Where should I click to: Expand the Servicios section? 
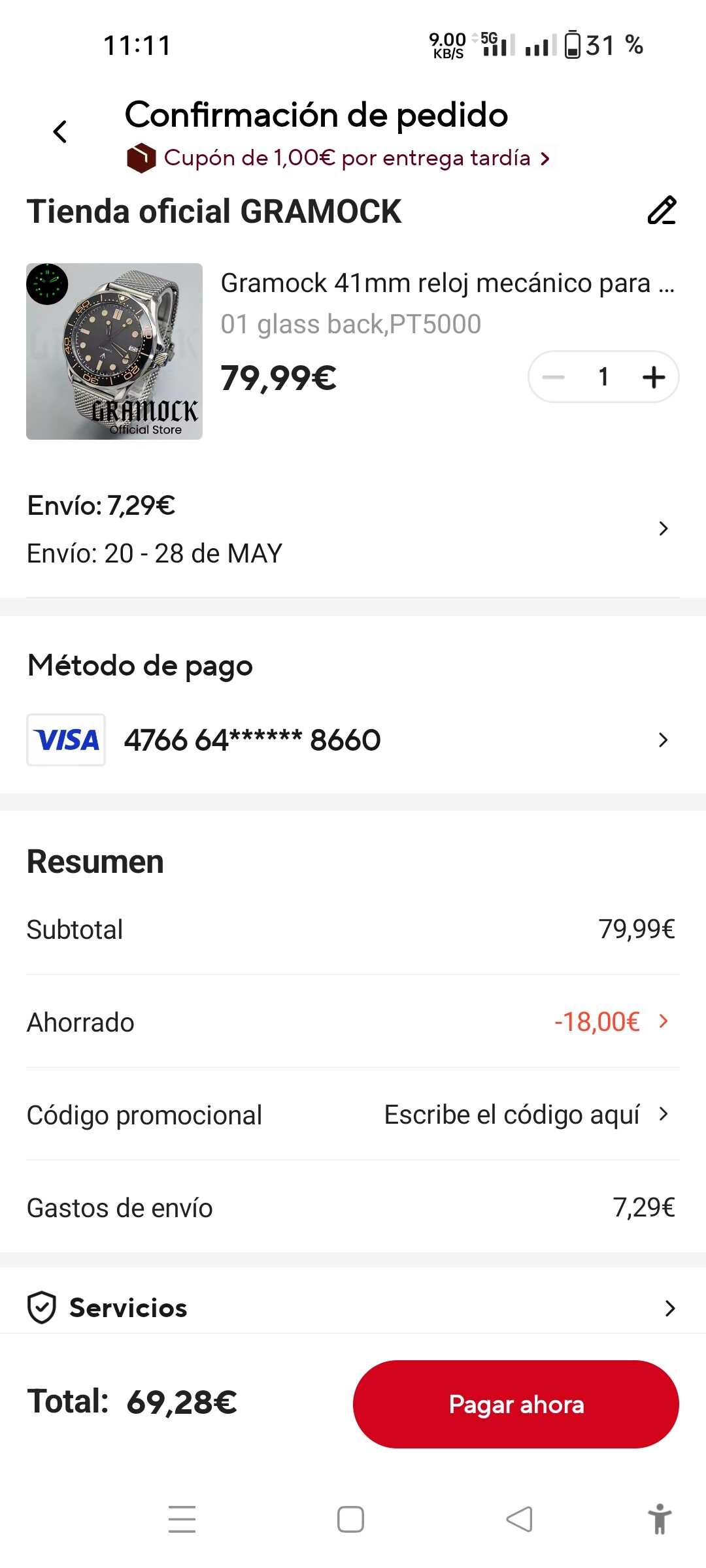tap(353, 1308)
